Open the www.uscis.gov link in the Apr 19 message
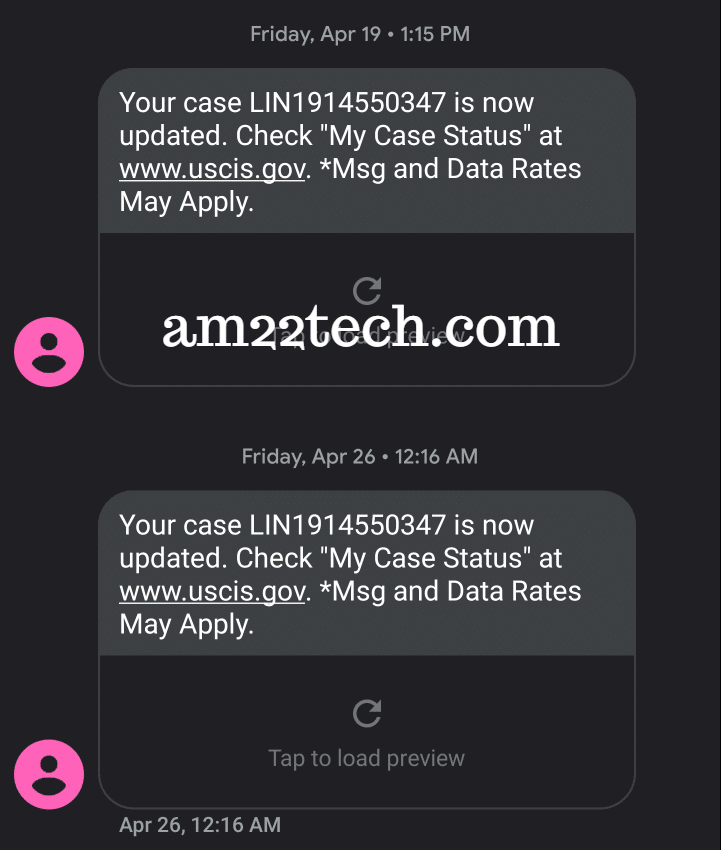This screenshot has height=850, width=721. tap(211, 169)
